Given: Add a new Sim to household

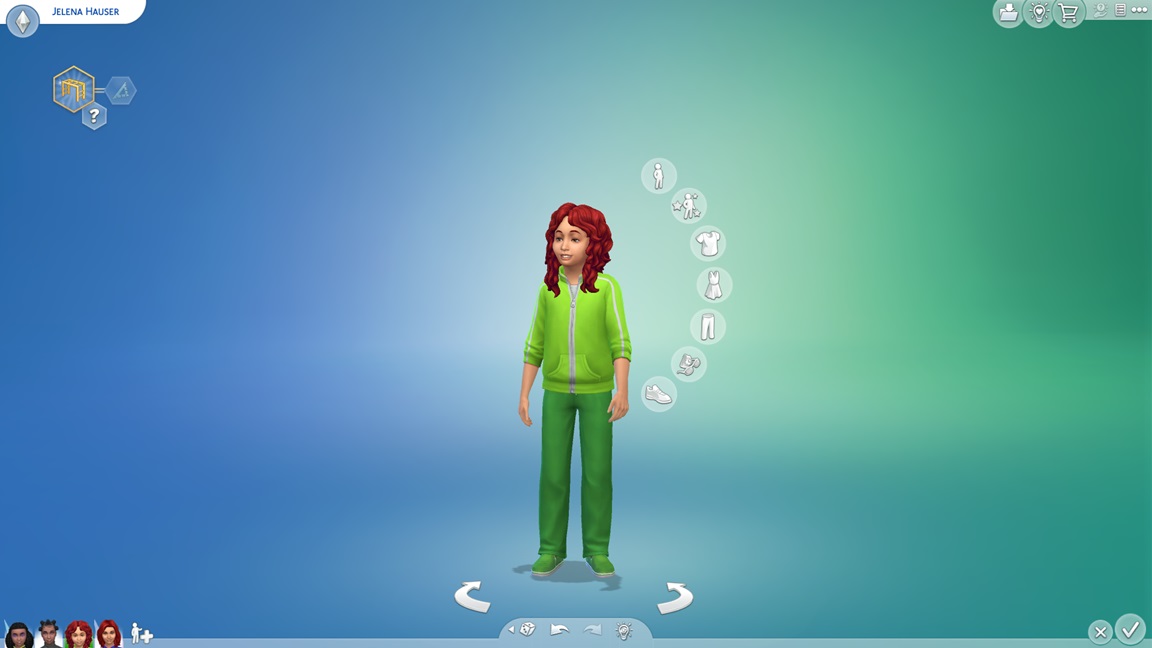Looking at the screenshot, I should tap(142, 634).
